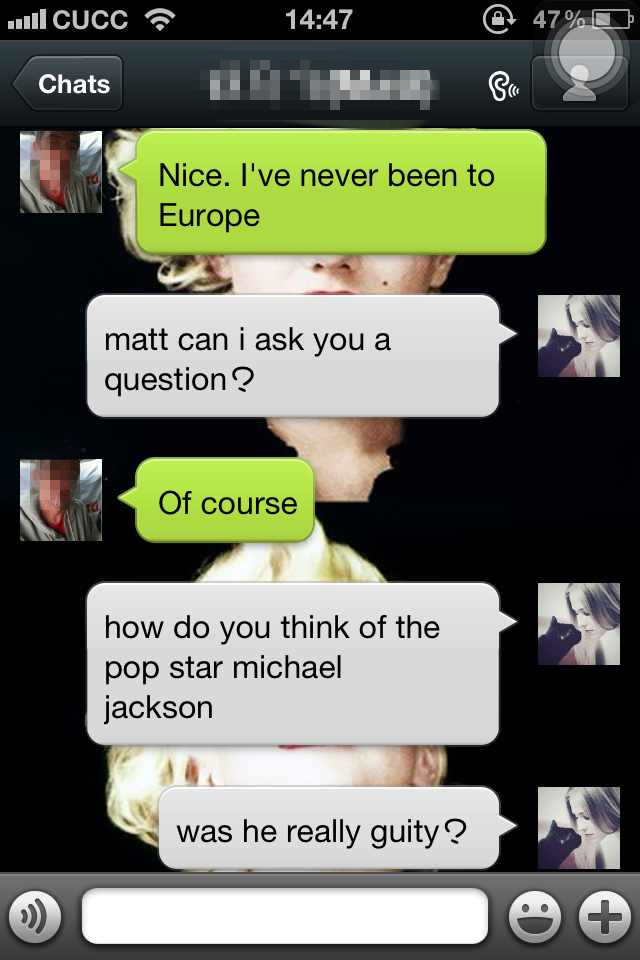Open the contact profile button
Viewport: 640px width, 960px height.
click(x=579, y=84)
